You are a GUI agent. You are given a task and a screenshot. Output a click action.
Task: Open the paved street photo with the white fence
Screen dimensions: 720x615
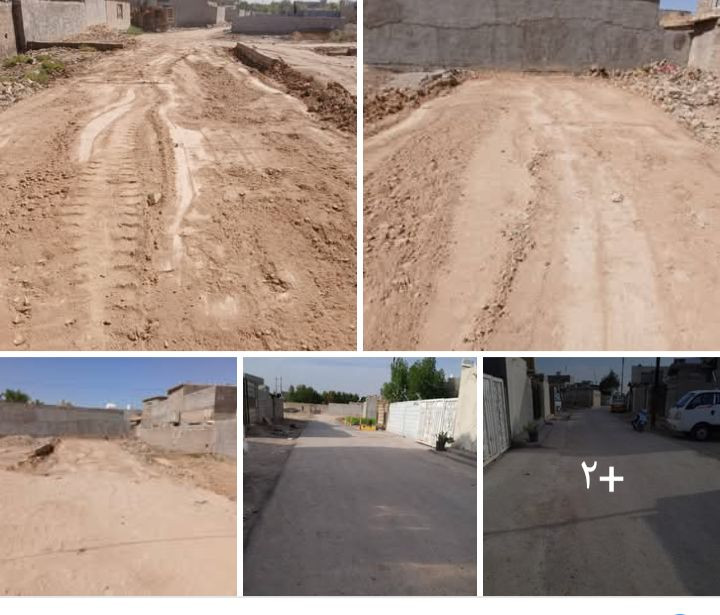point(360,476)
